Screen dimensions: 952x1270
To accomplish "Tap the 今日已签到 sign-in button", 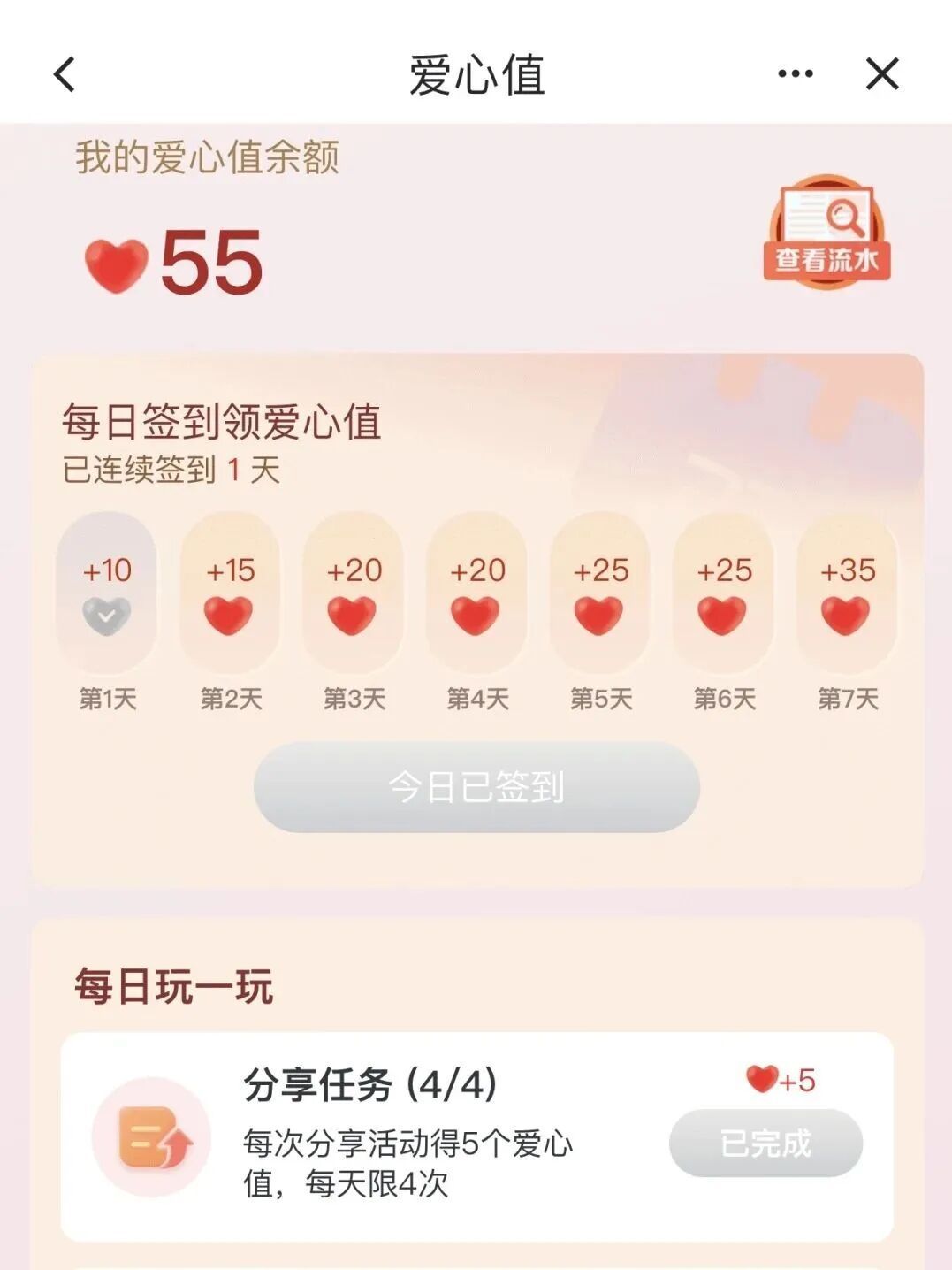I will pyautogui.click(x=476, y=786).
